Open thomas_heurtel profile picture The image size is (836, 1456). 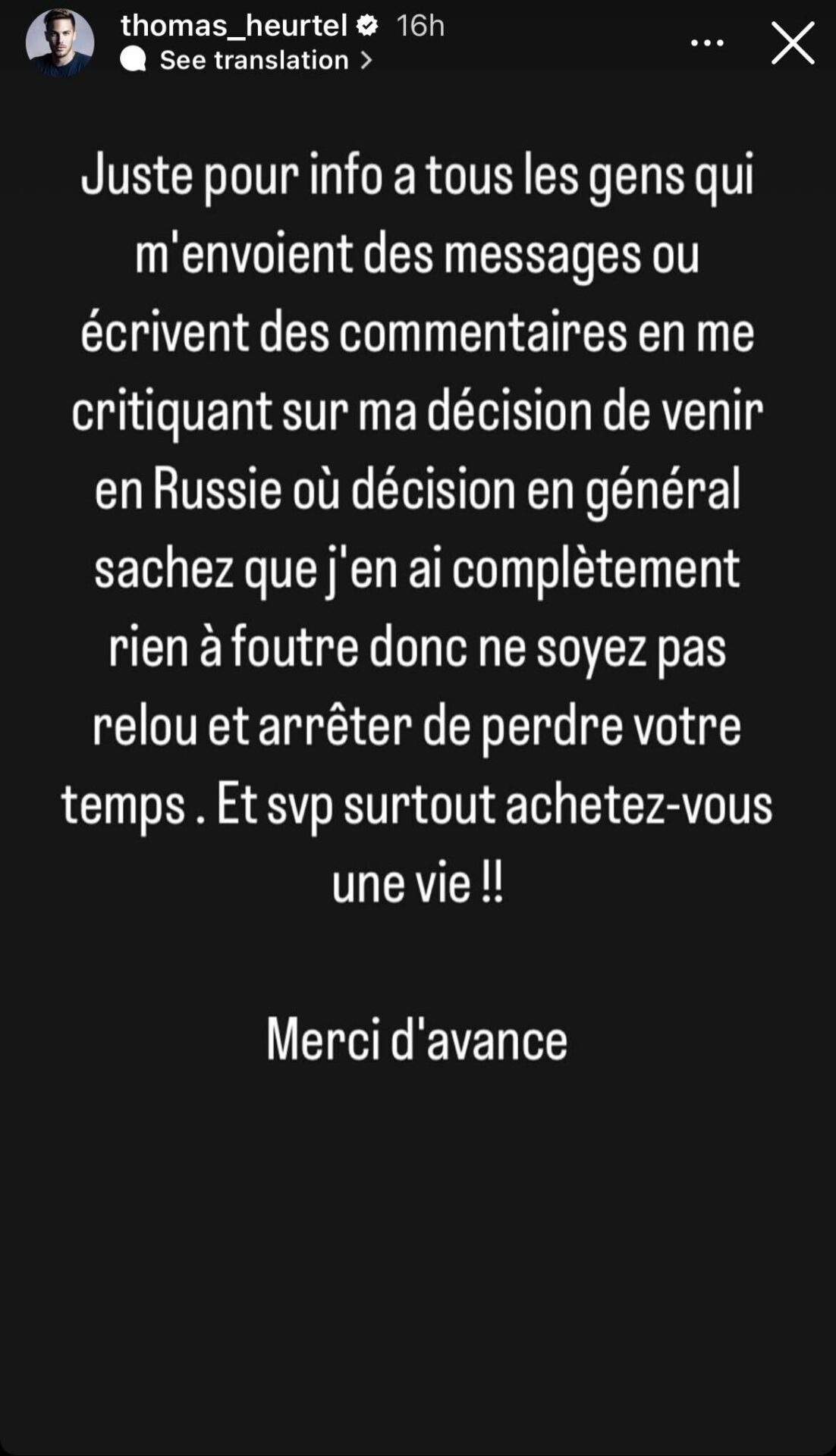[x=60, y=42]
